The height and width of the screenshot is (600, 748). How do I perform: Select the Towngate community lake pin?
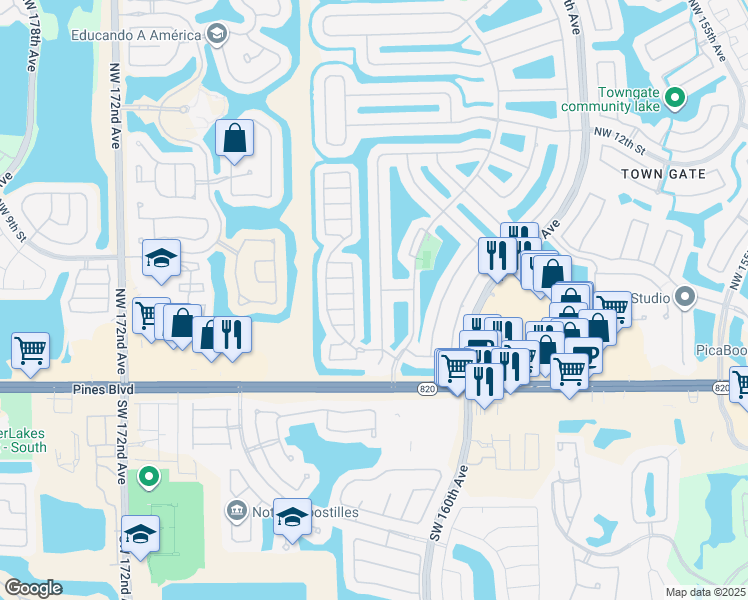(675, 98)
